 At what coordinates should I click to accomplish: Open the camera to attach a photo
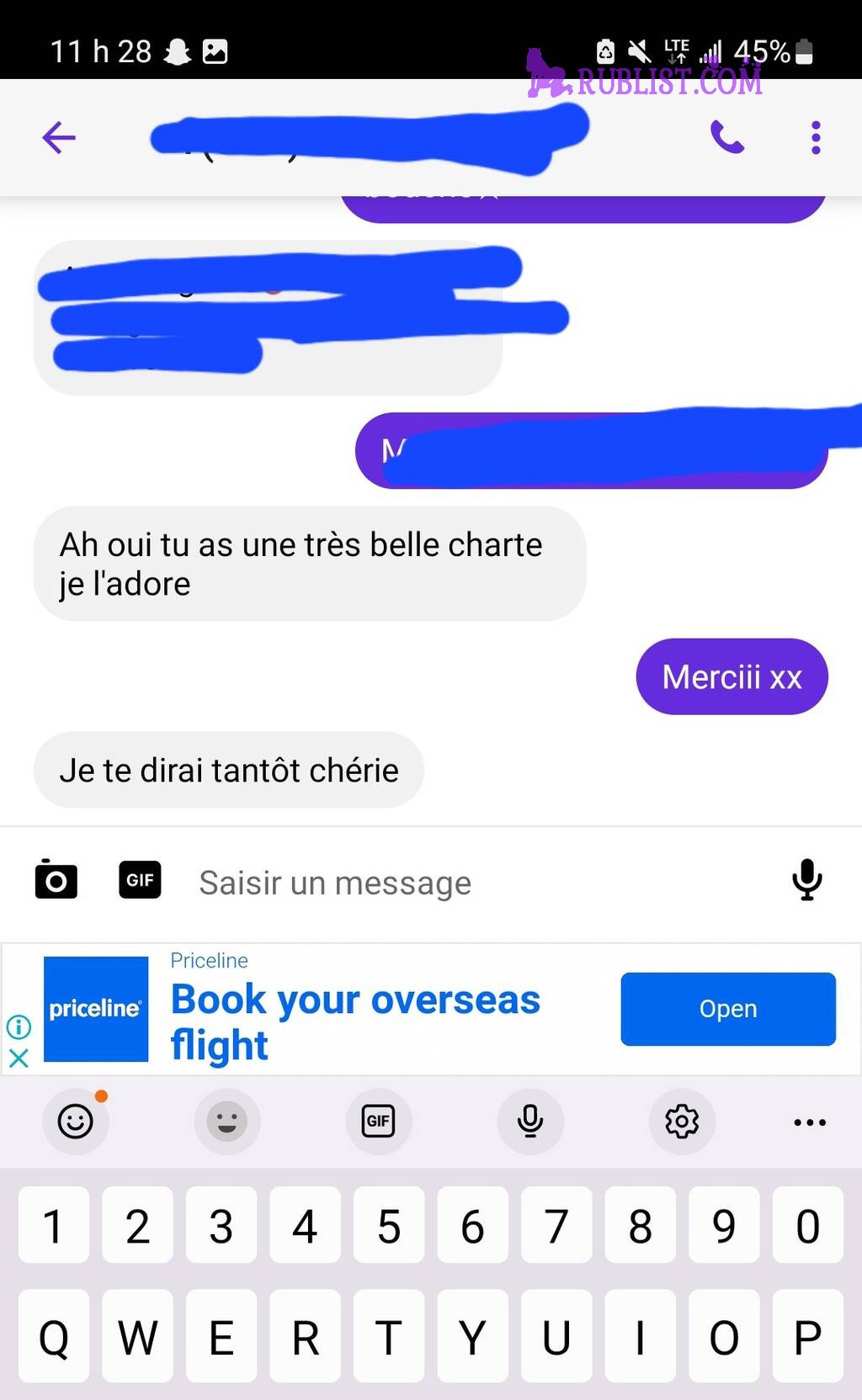pyautogui.click(x=56, y=880)
